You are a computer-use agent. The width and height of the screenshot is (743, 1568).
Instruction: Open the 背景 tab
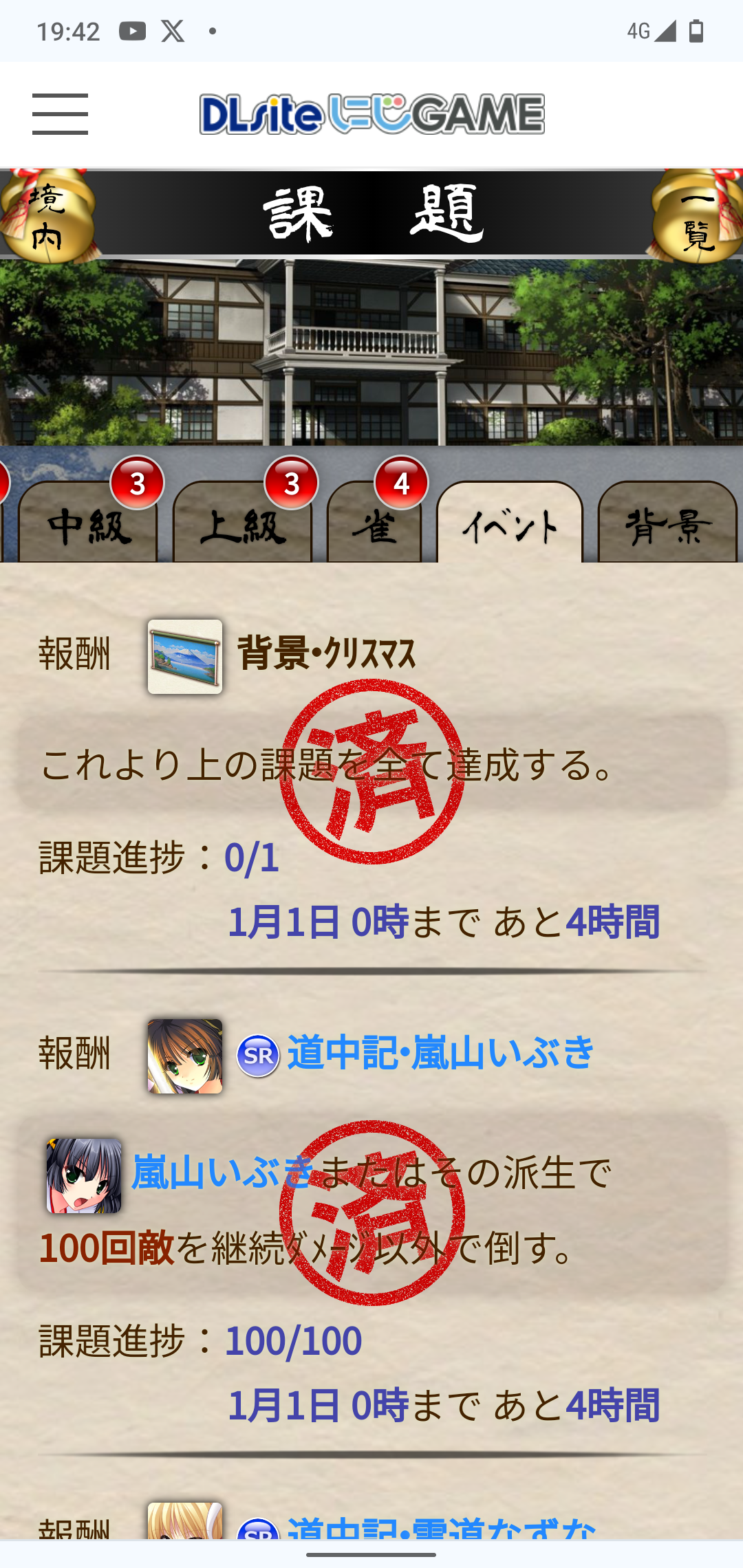(x=667, y=526)
